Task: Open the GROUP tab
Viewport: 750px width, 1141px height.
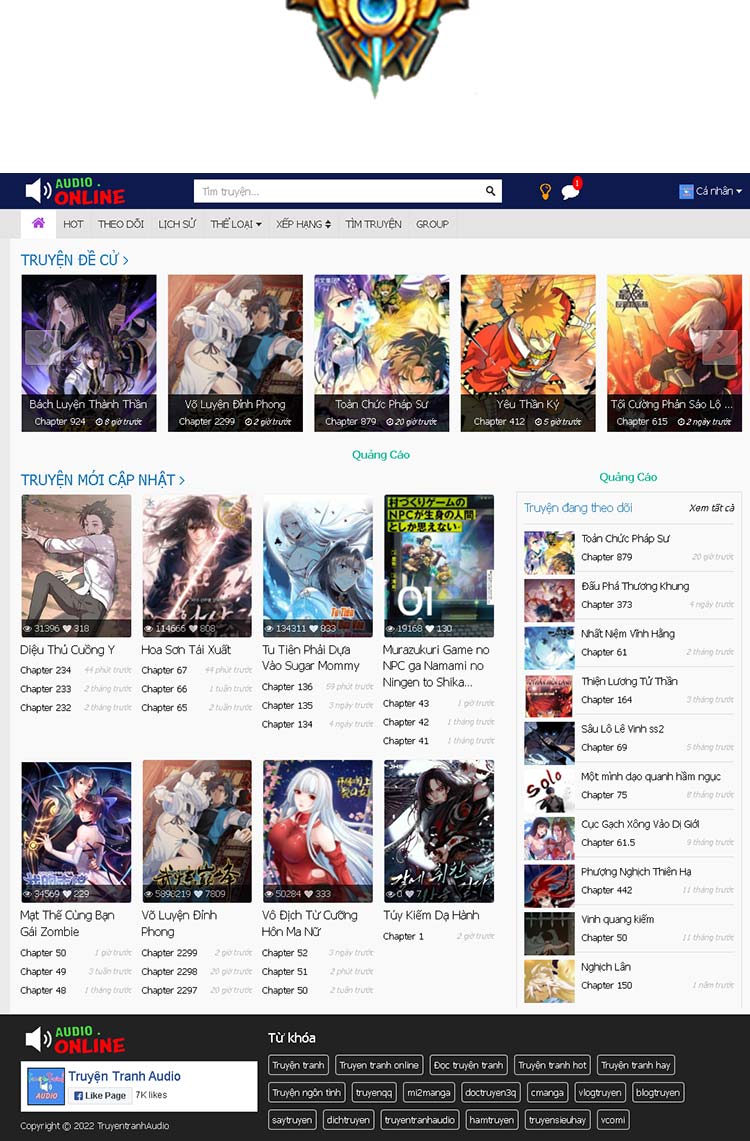Action: coord(432,224)
